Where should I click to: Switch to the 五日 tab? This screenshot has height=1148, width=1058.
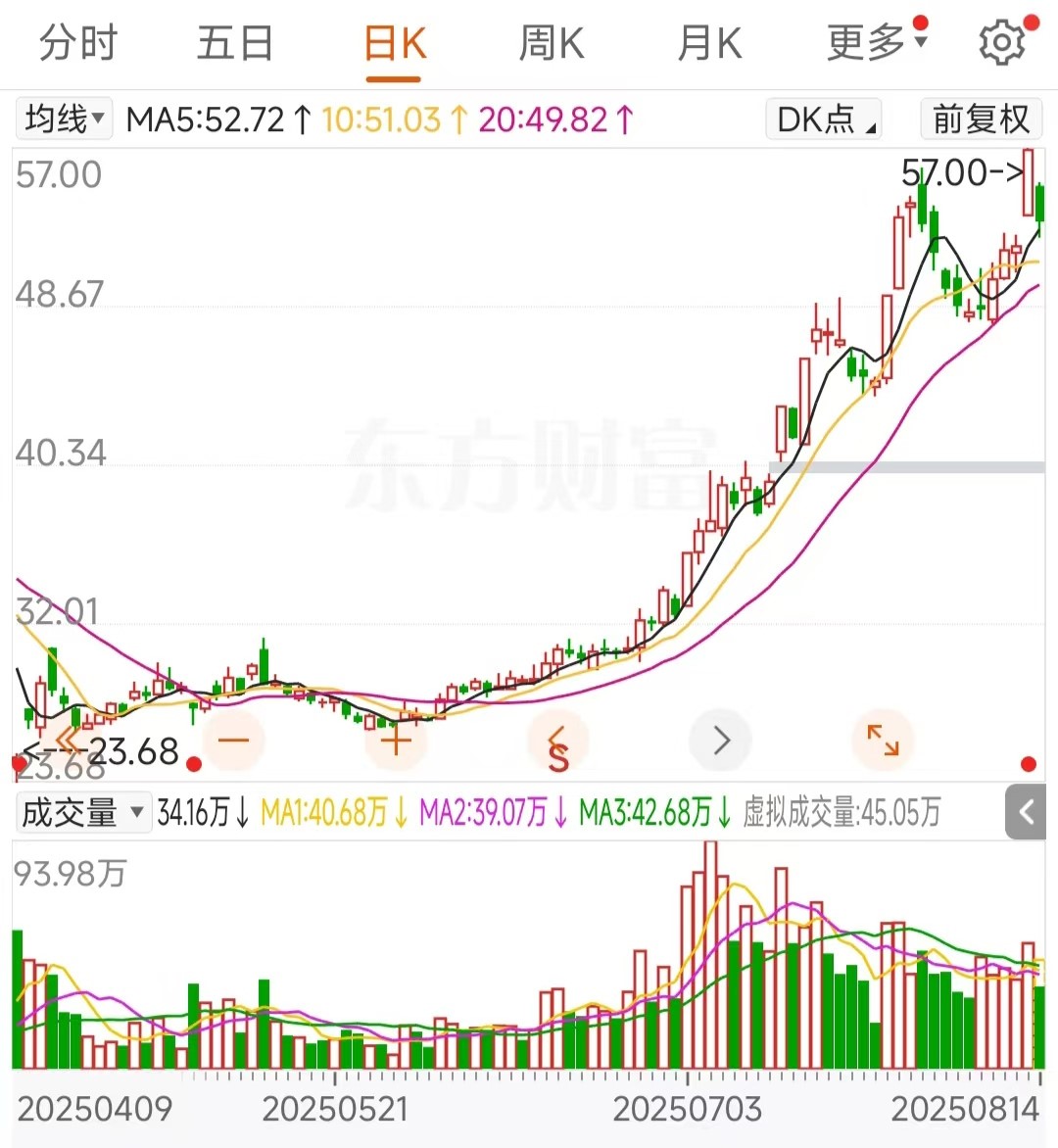click(x=234, y=44)
